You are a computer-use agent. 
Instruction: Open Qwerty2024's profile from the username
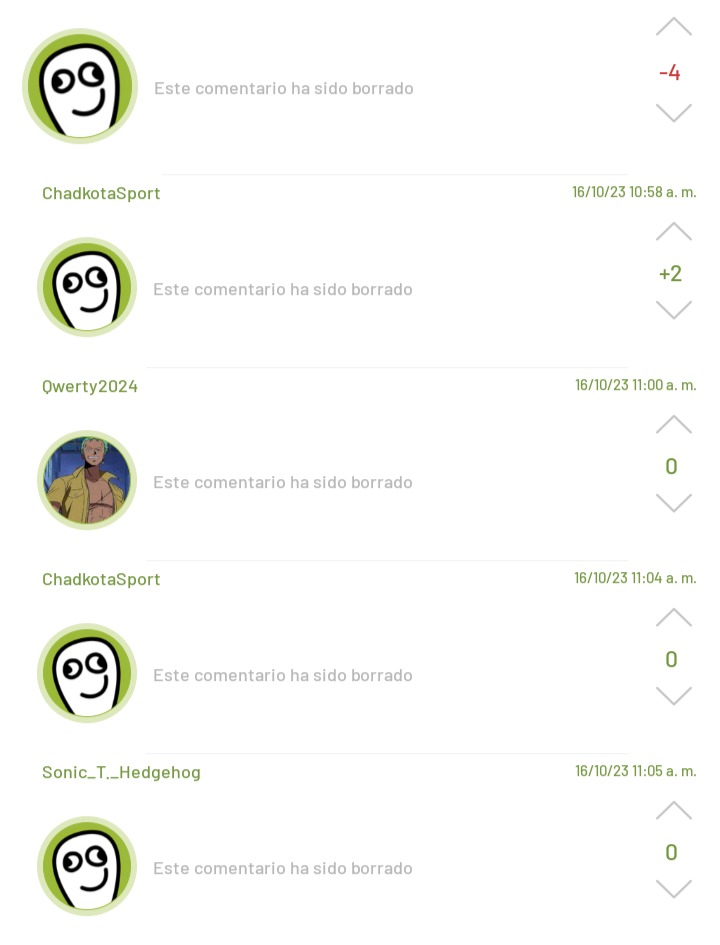[90, 387]
